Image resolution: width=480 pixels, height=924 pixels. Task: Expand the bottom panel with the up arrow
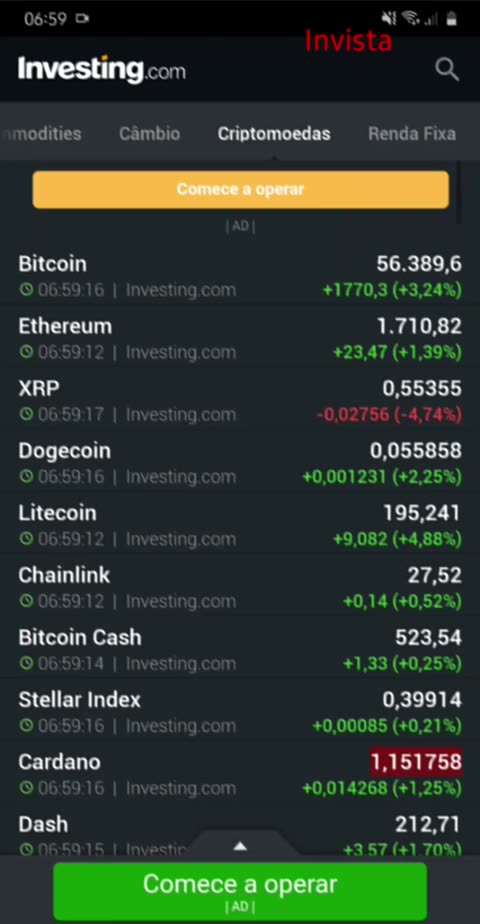[240, 846]
